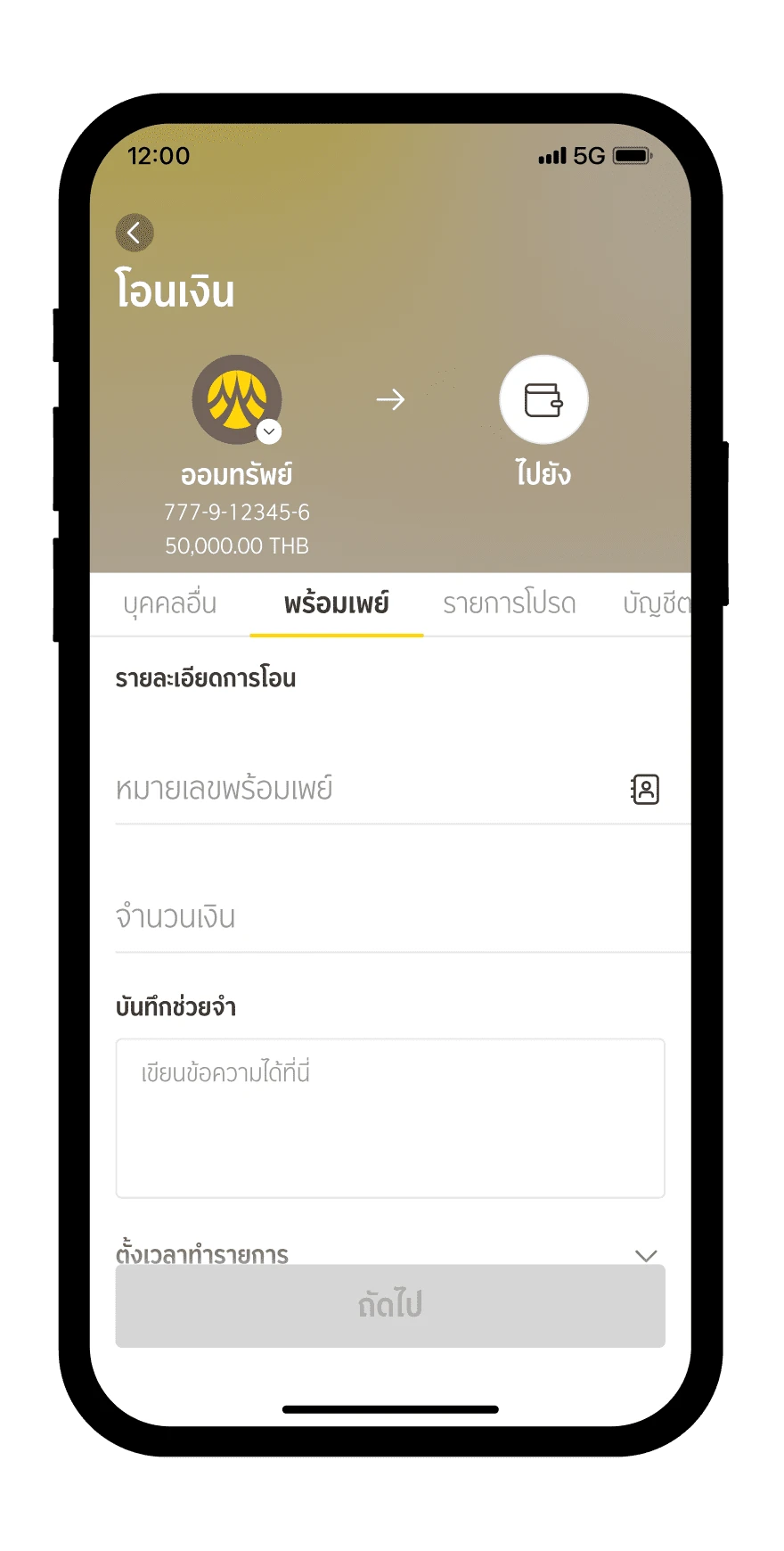Go back from the โอนเงิน screen
This screenshot has width=784, height=1551.
[135, 233]
